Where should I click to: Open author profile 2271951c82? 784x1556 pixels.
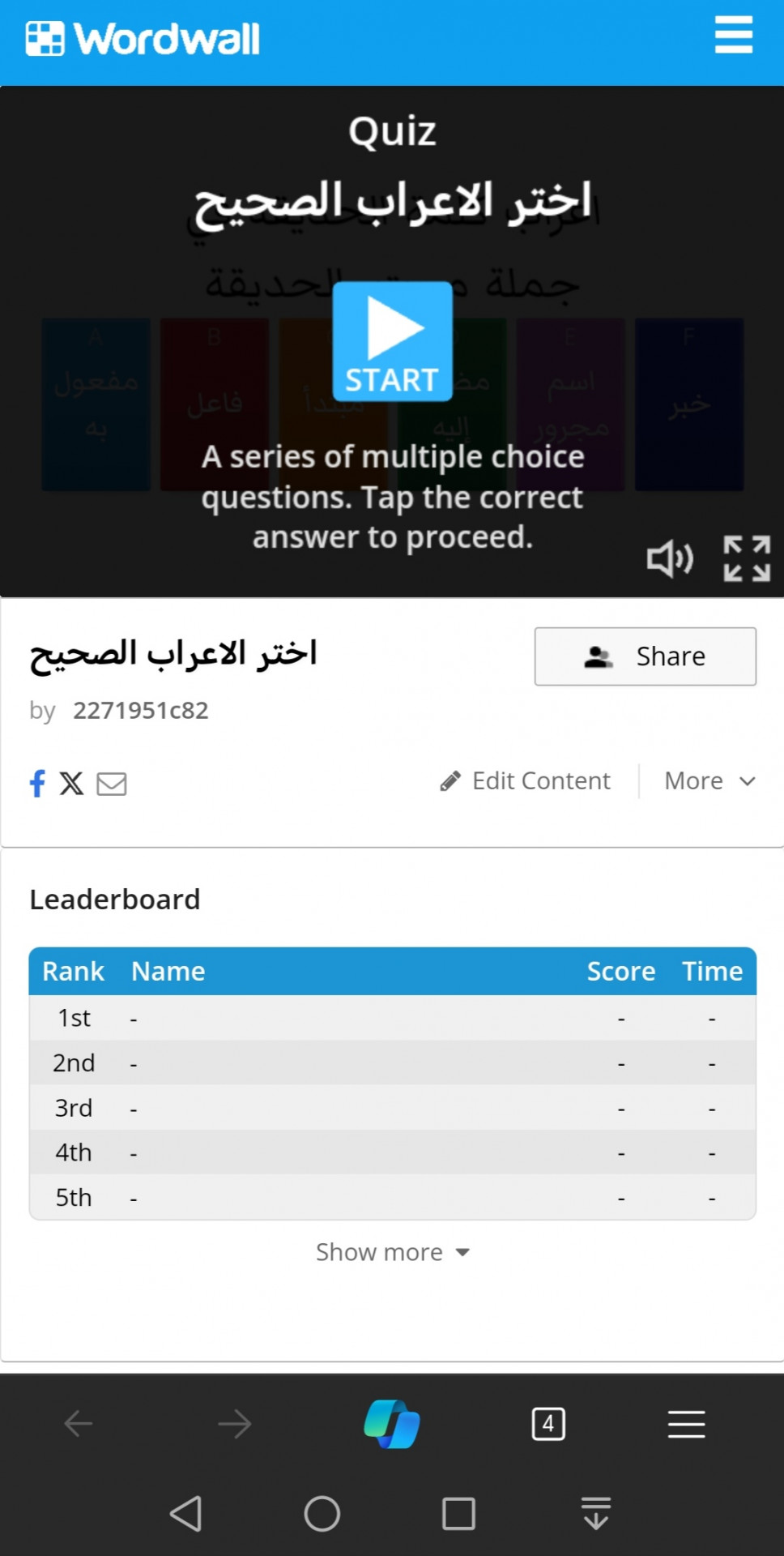click(x=141, y=711)
